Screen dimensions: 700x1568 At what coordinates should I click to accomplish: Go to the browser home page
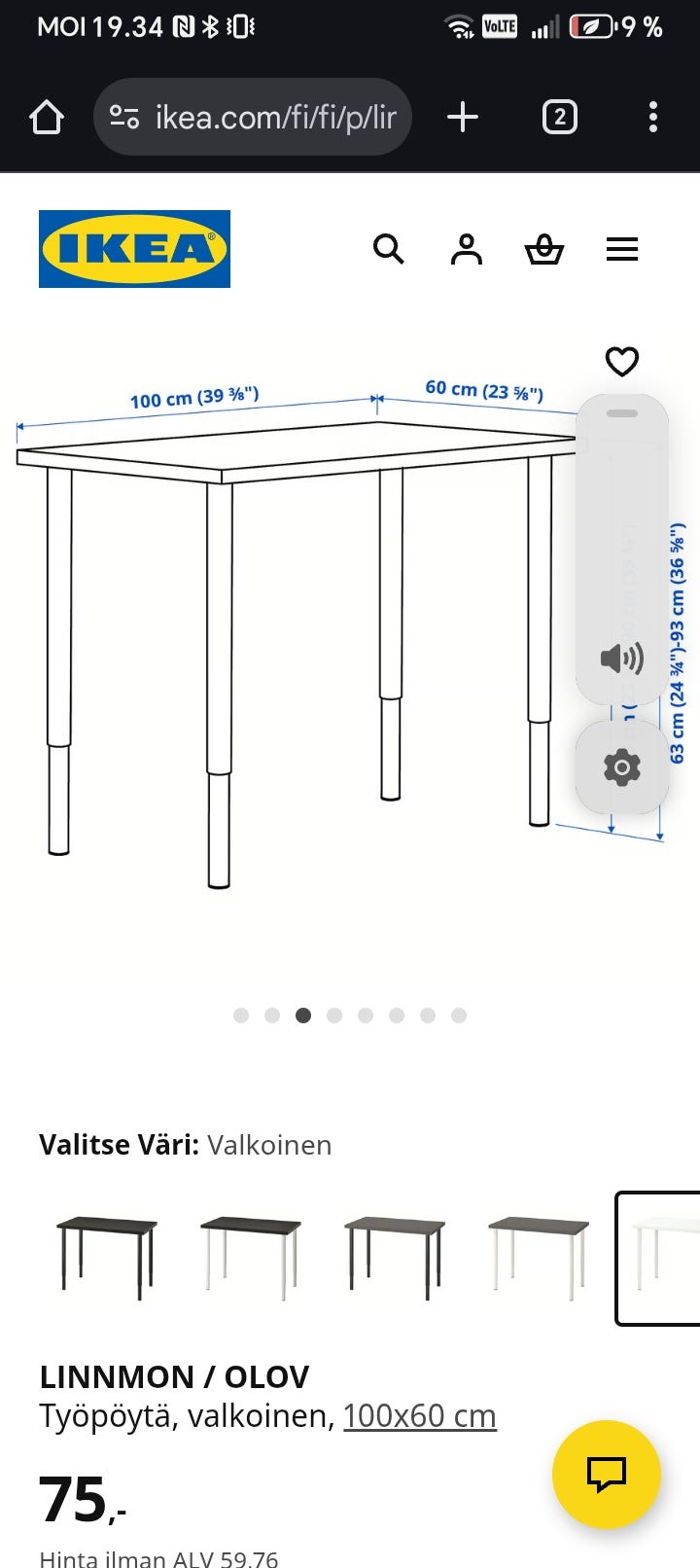[x=47, y=118]
